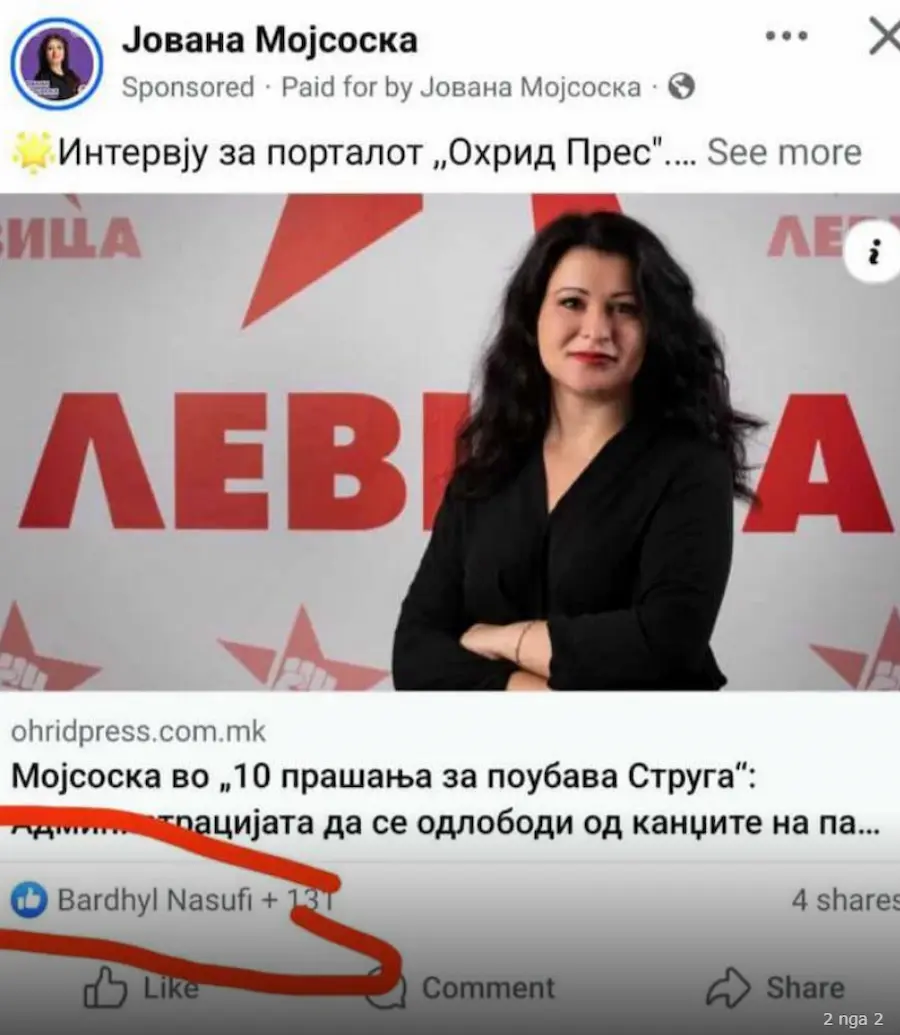The image size is (900, 1035).
Task: Share the post
Action: (775, 988)
